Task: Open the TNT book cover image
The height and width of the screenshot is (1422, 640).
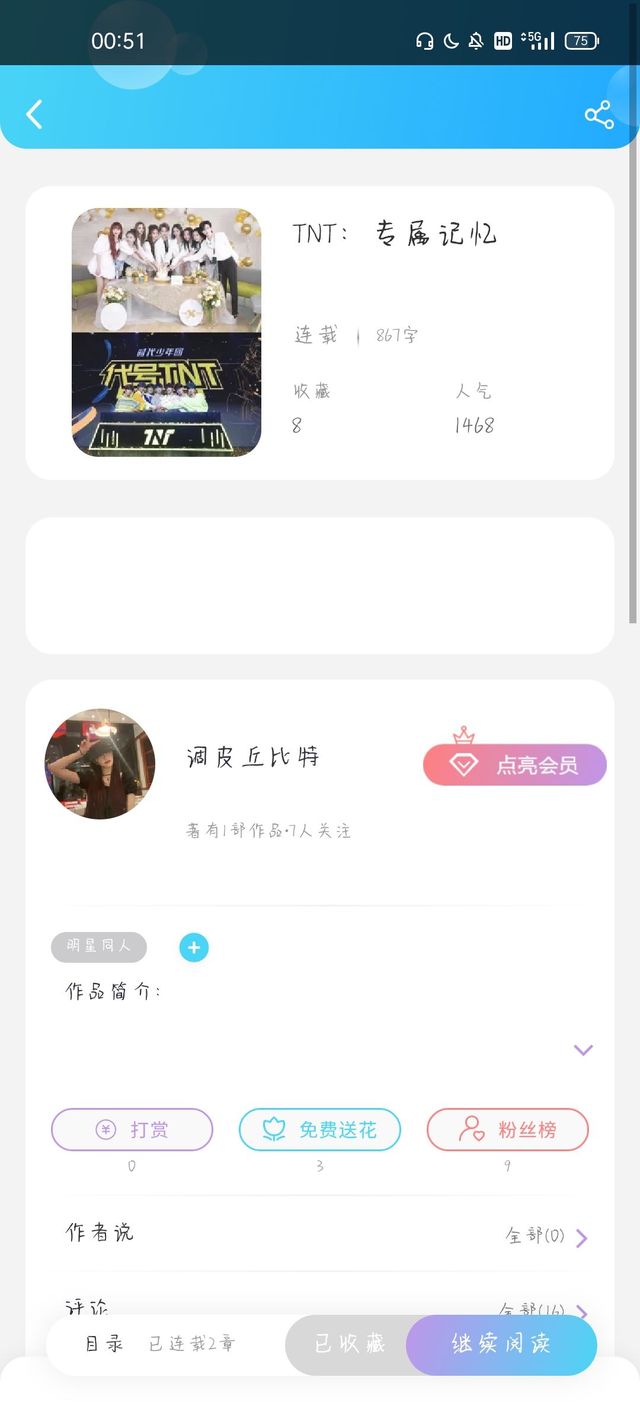Action: (166, 332)
